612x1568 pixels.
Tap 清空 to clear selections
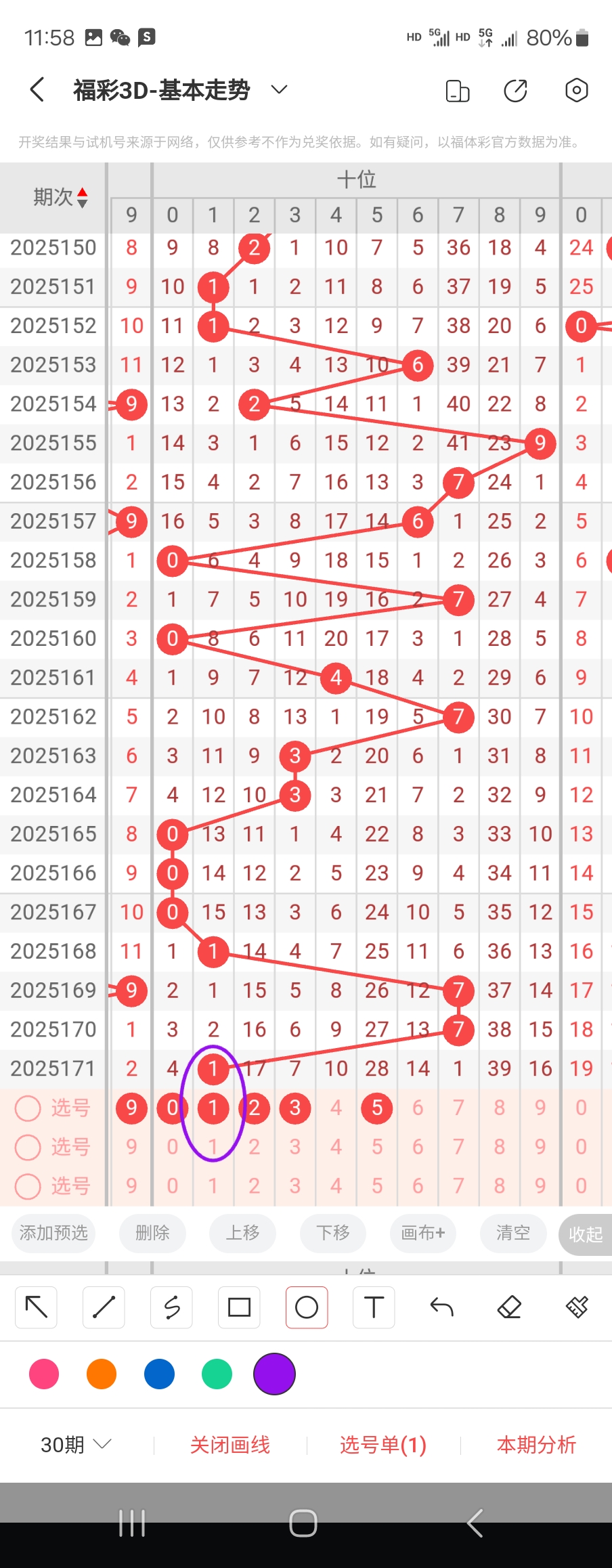(x=513, y=1233)
